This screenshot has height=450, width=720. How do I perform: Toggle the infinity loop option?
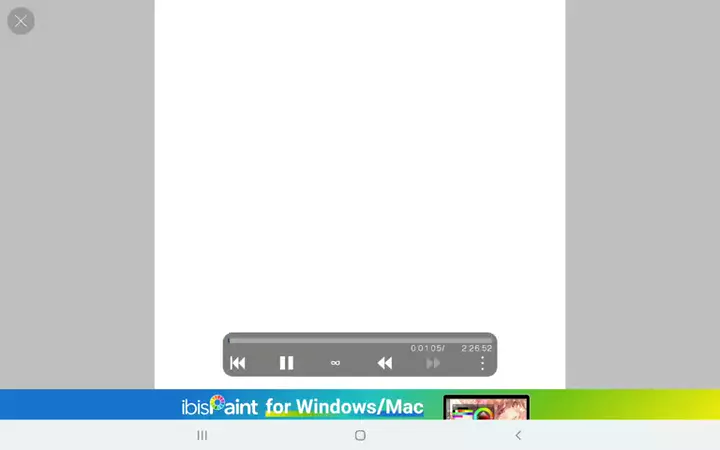[x=335, y=363]
